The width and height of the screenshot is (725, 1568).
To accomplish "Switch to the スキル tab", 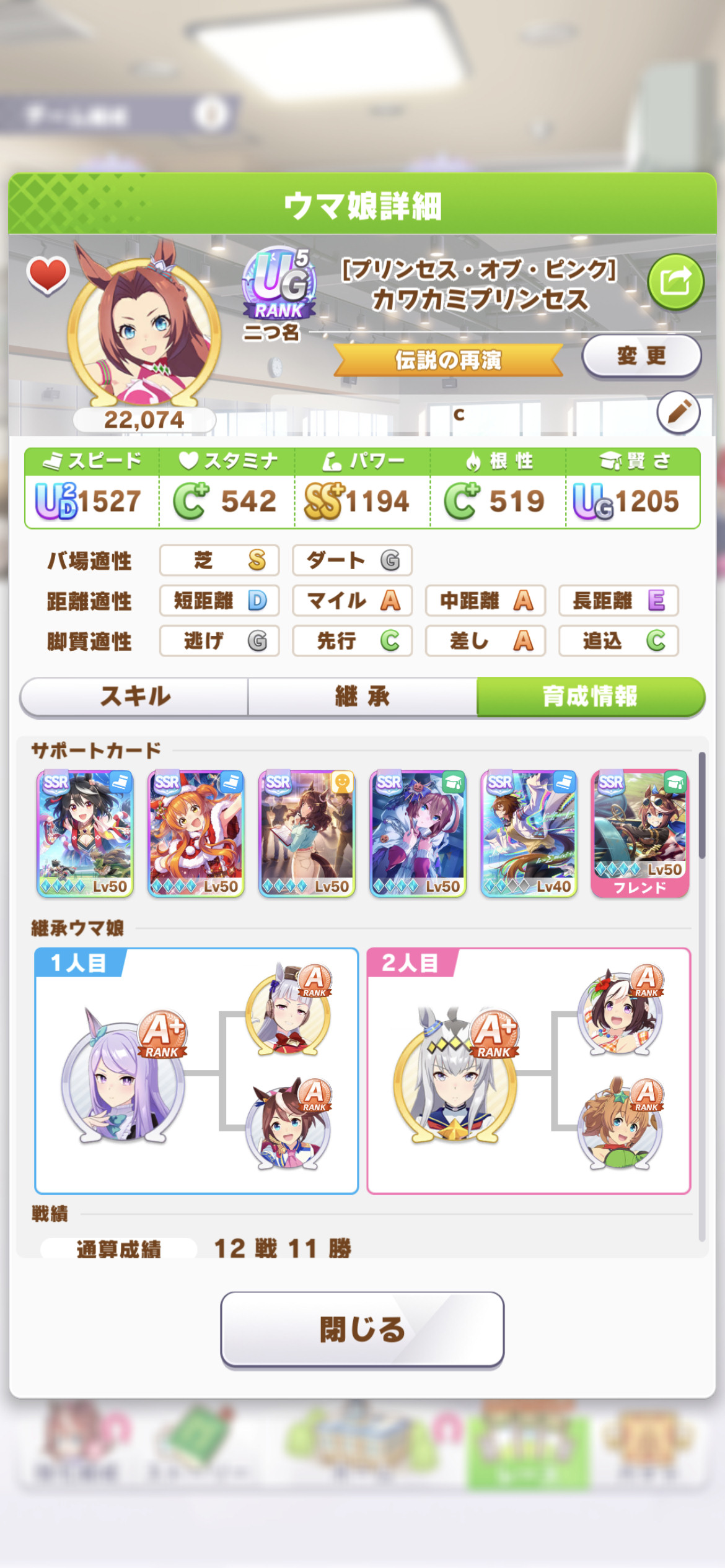I will point(134,697).
